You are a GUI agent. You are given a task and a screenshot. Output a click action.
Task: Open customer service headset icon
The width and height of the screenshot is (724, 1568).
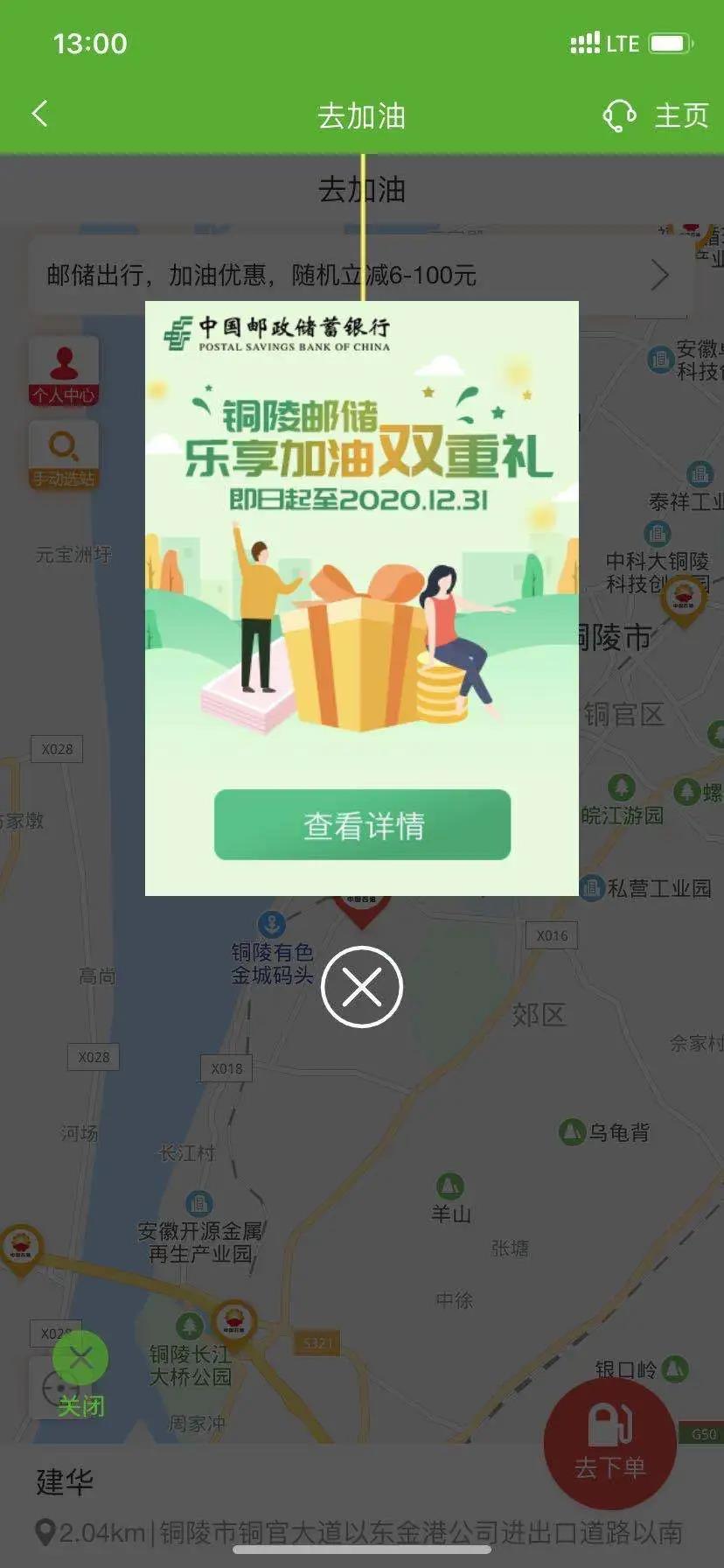tap(619, 115)
